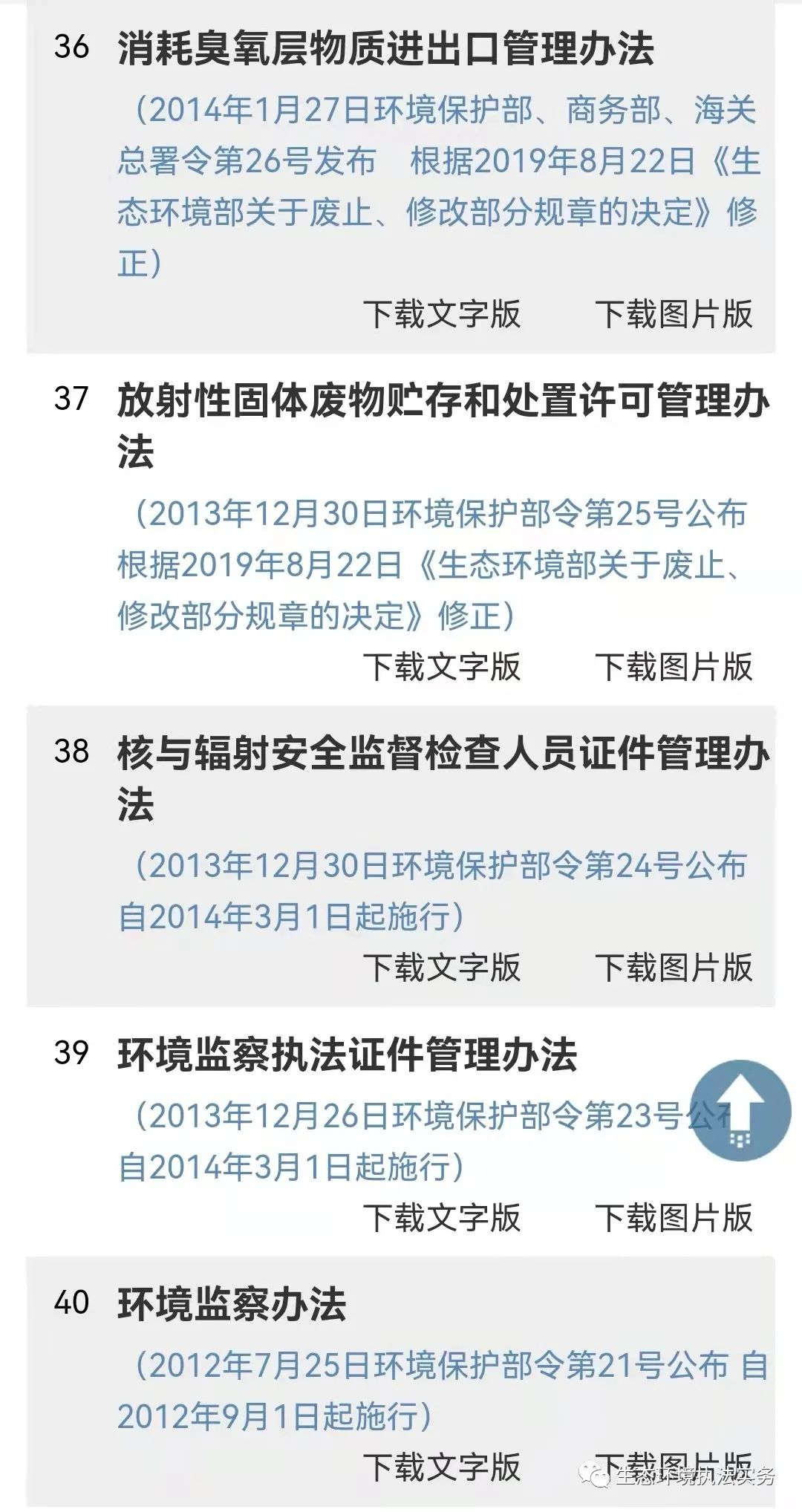802x1512 pixels.
Task: Download image version of item 38 regulation
Action: tap(674, 968)
